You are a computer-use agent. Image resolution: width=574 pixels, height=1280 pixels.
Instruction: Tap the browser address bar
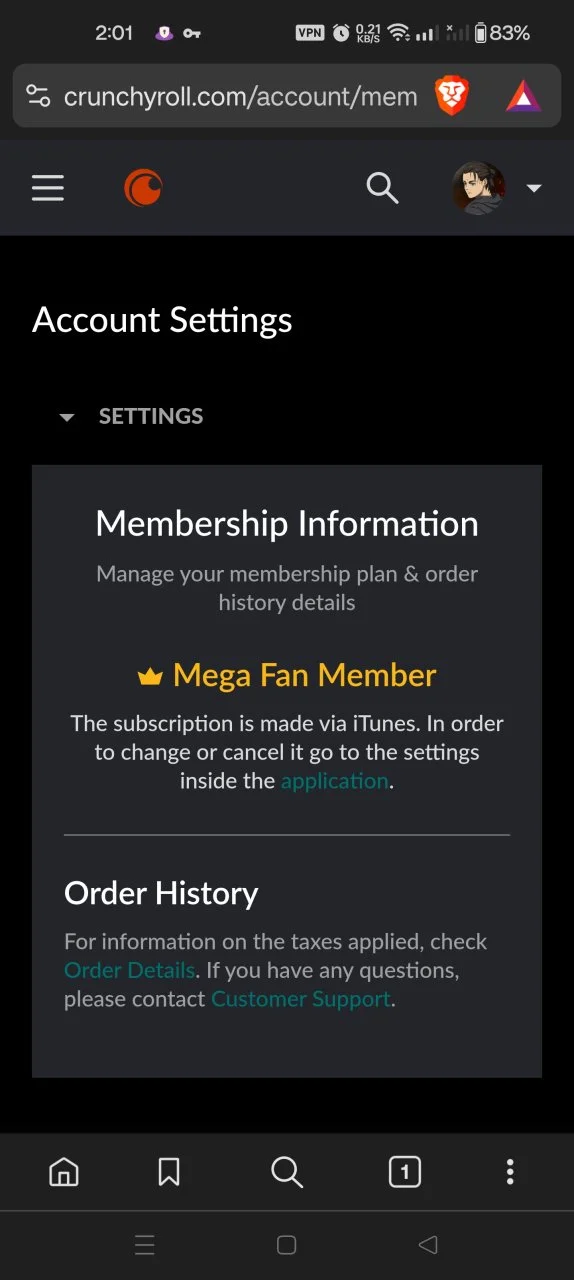tap(240, 96)
